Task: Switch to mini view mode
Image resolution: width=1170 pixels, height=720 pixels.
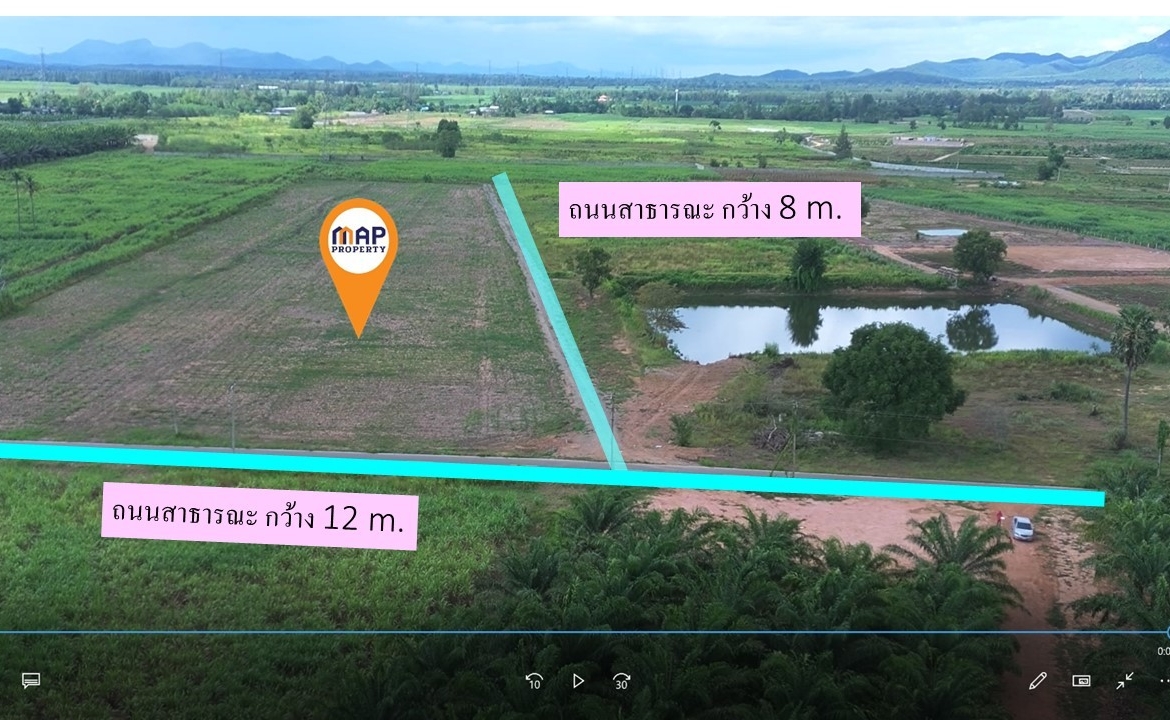Action: coord(1081,681)
